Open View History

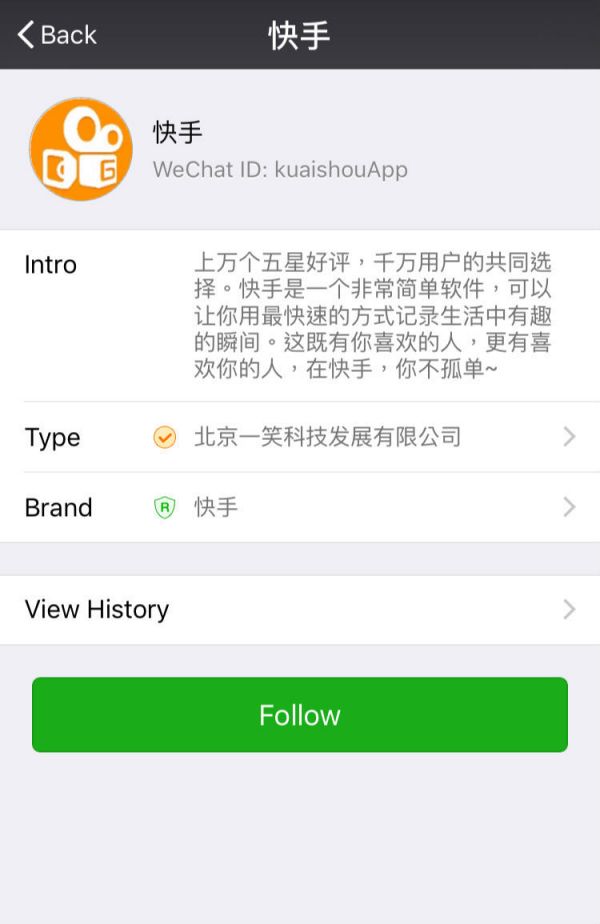[x=300, y=609]
